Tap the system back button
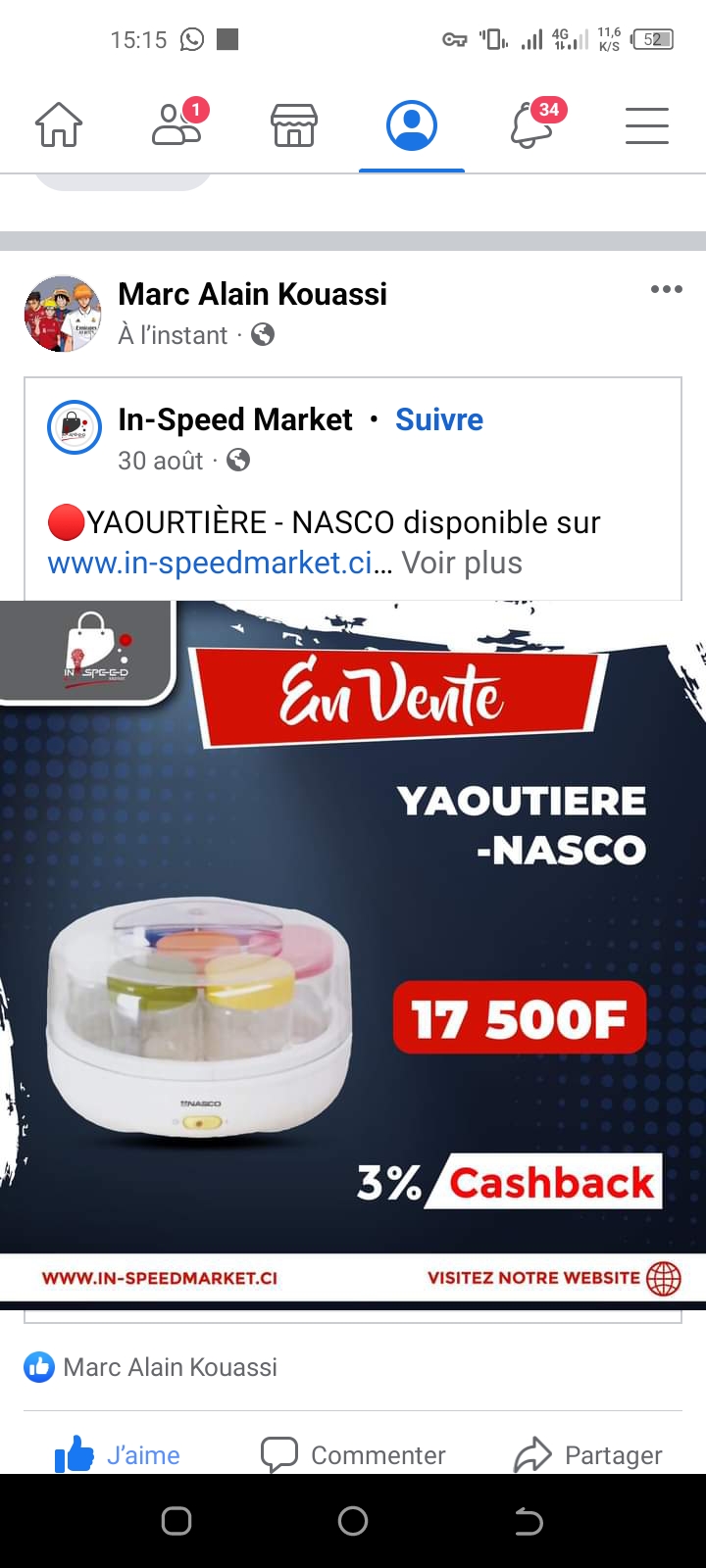 (529, 1521)
